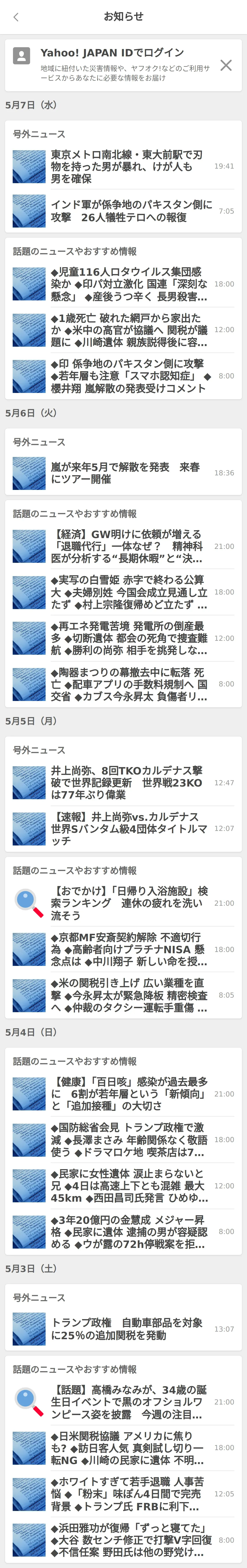The image size is (247, 1568).
Task: Read the 【速報】井上尚弥vs.カルデナス item
Action: [128, 828]
